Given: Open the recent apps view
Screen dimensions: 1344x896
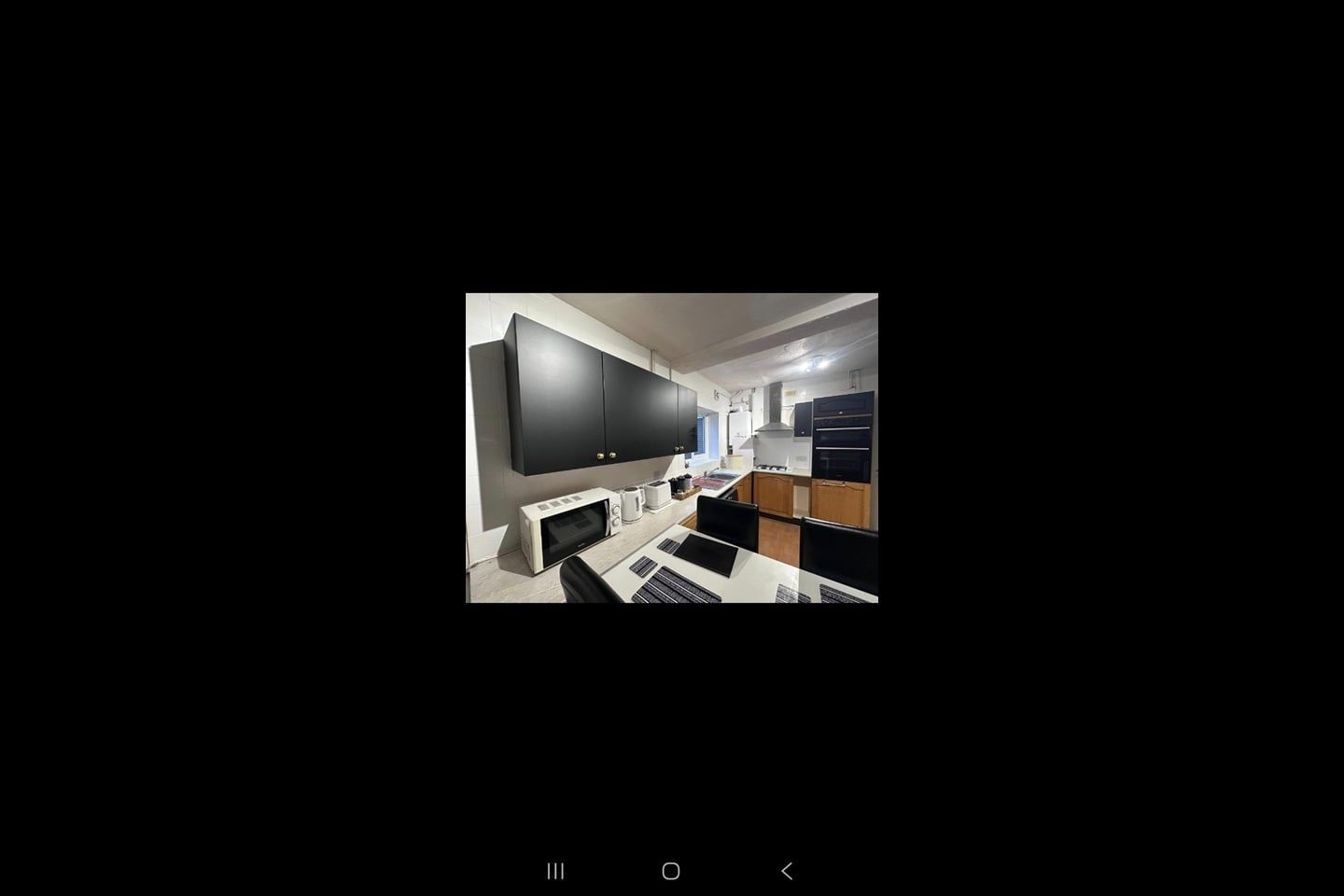Looking at the screenshot, I should tap(555, 871).
